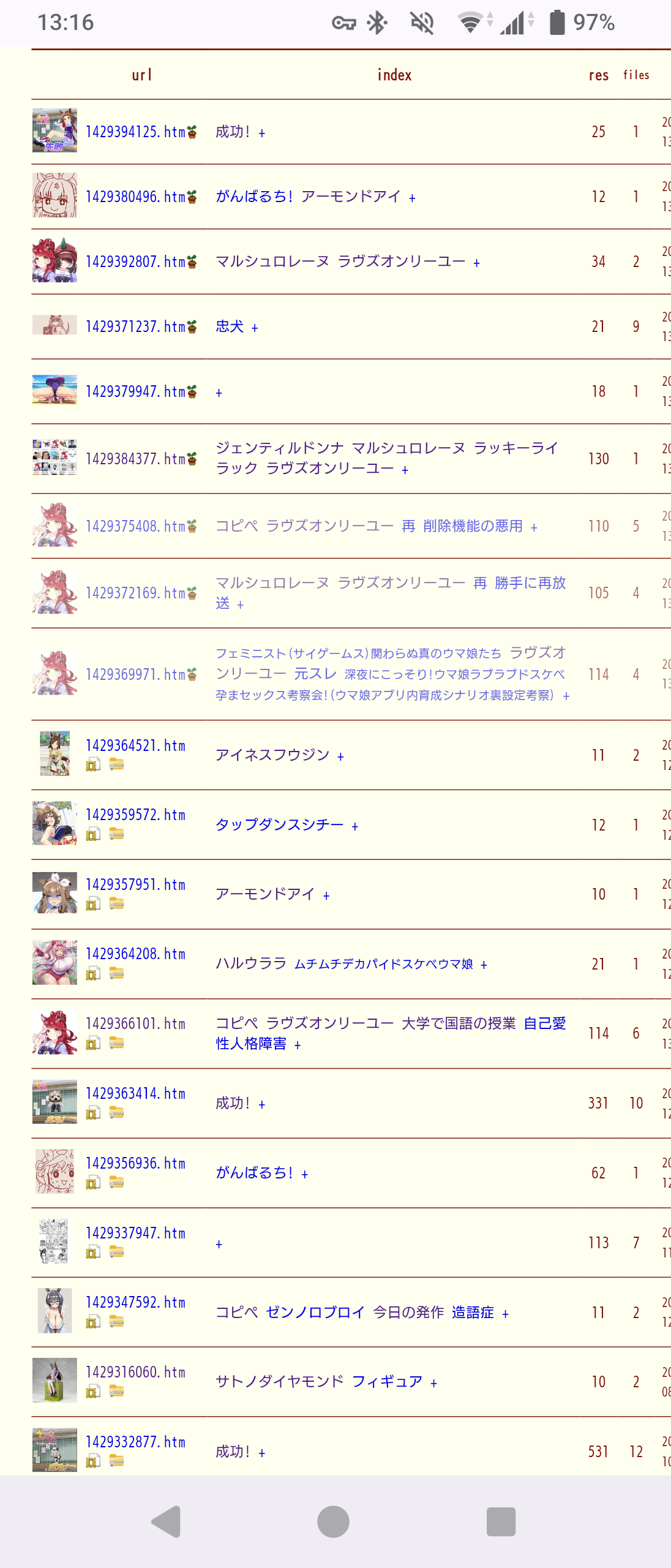Screen dimensions: 671x1568
Task: Open link 1429337947.htm
Action: click(135, 1233)
